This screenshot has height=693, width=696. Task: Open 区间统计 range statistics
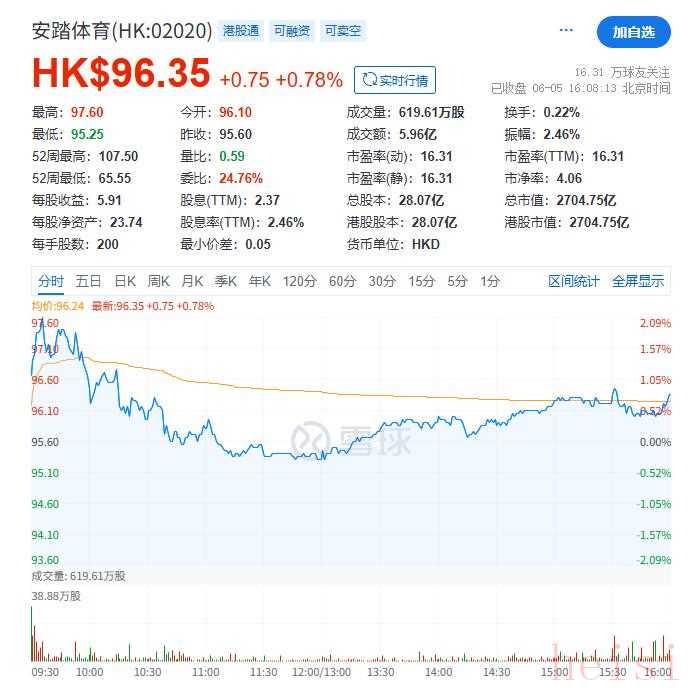coord(574,281)
